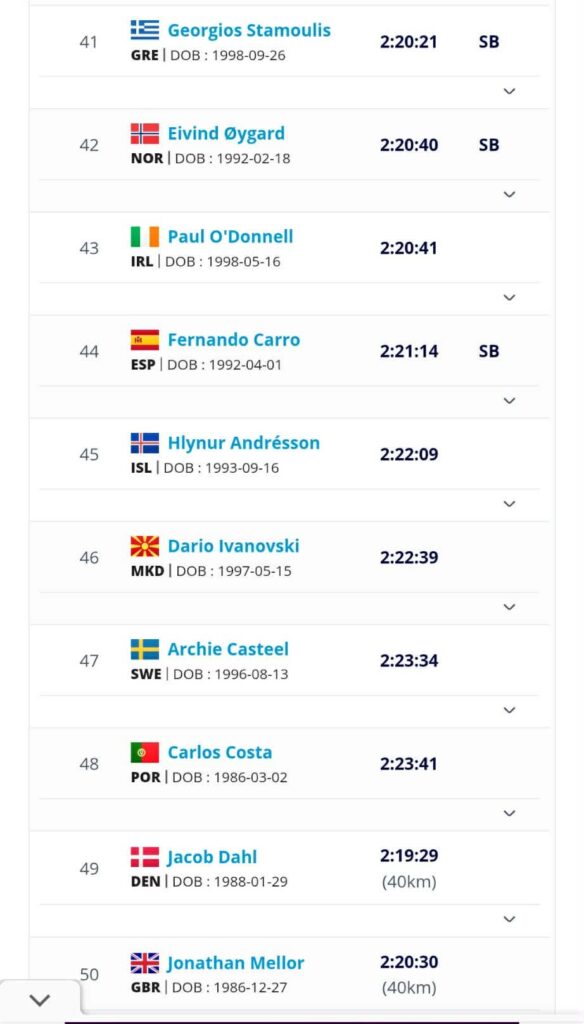The height and width of the screenshot is (1024, 584).
Task: Open Carlos Costa athlete profile
Action: pyautogui.click(x=219, y=752)
